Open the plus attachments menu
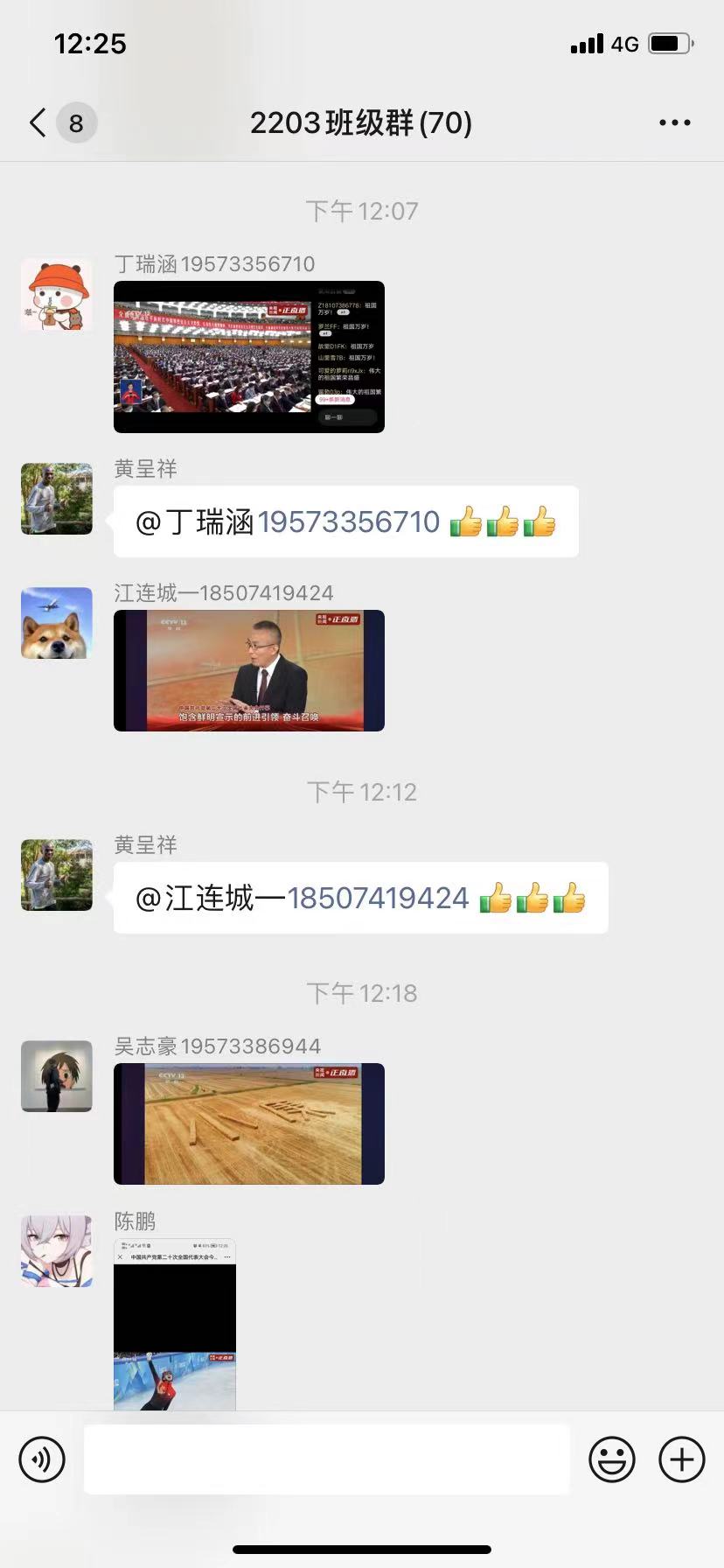Image resolution: width=724 pixels, height=1568 pixels. (x=682, y=1459)
